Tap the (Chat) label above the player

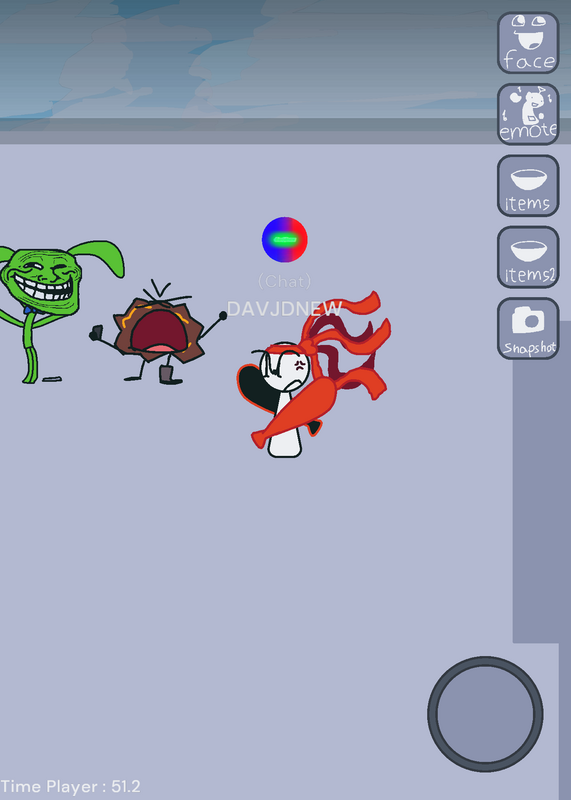point(284,281)
